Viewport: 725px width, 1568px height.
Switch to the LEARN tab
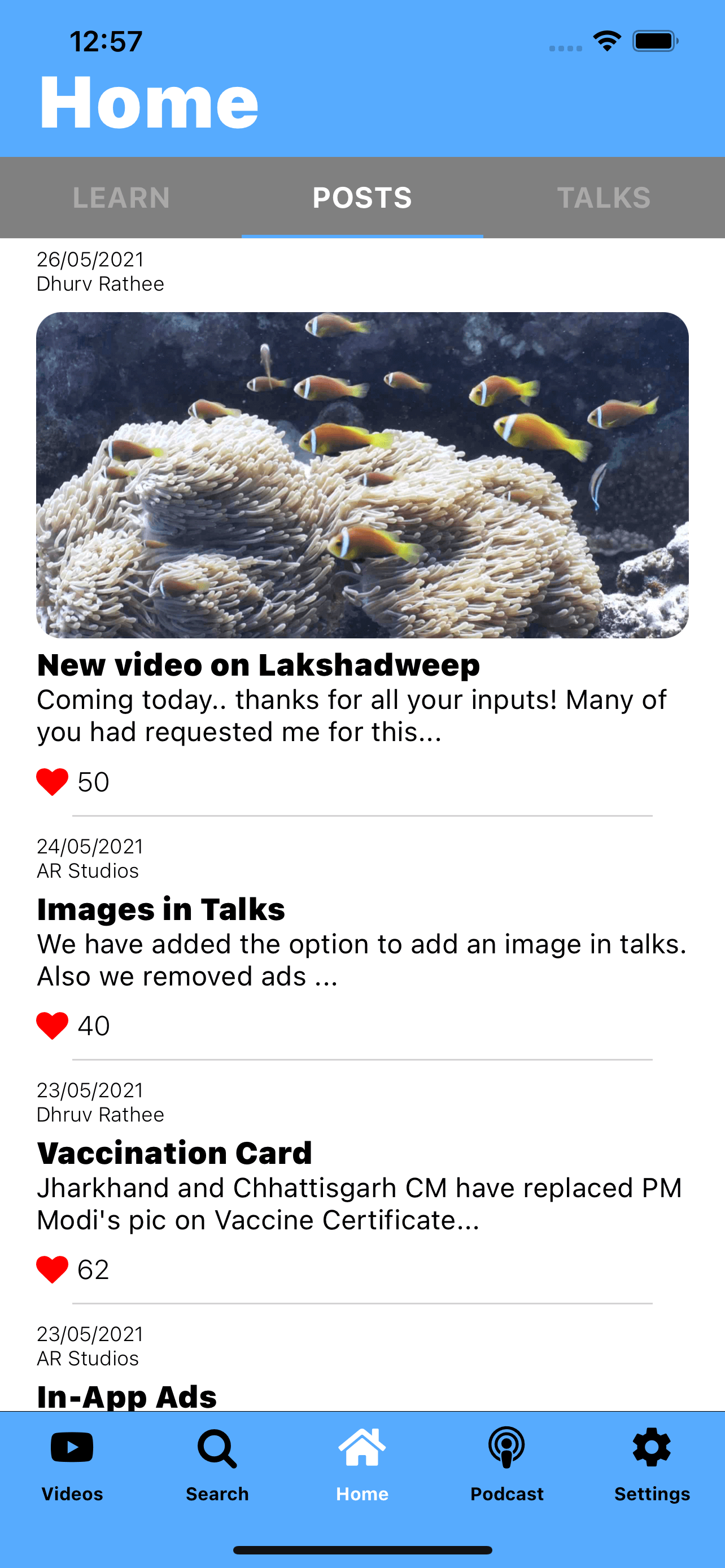click(x=121, y=198)
